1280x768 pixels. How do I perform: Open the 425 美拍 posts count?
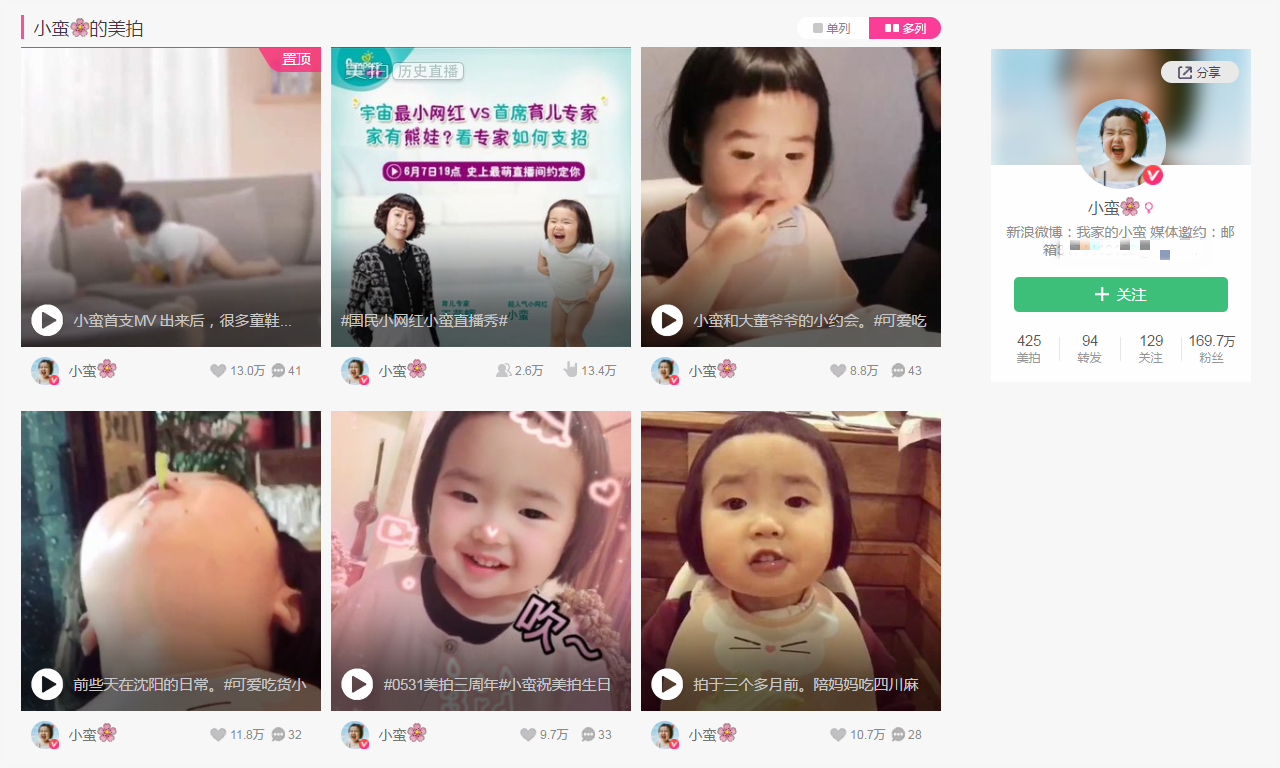click(1029, 348)
